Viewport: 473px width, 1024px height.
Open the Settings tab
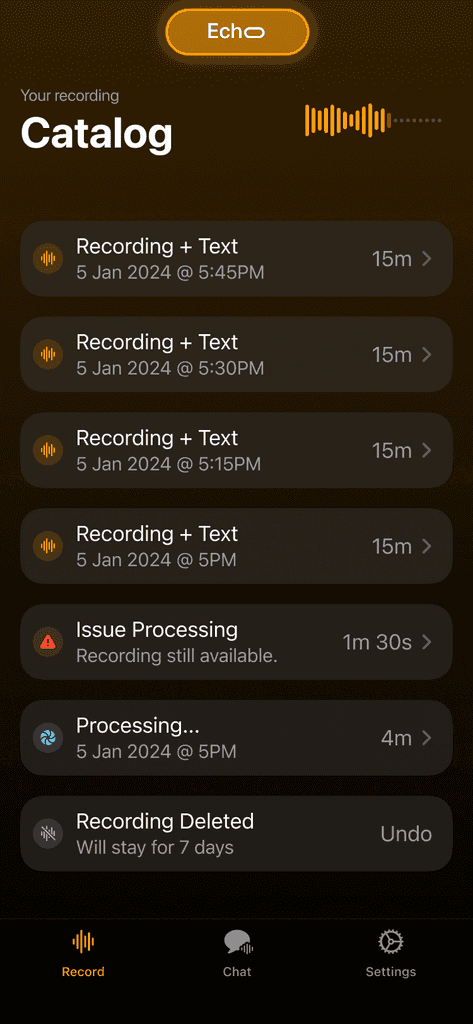391,954
